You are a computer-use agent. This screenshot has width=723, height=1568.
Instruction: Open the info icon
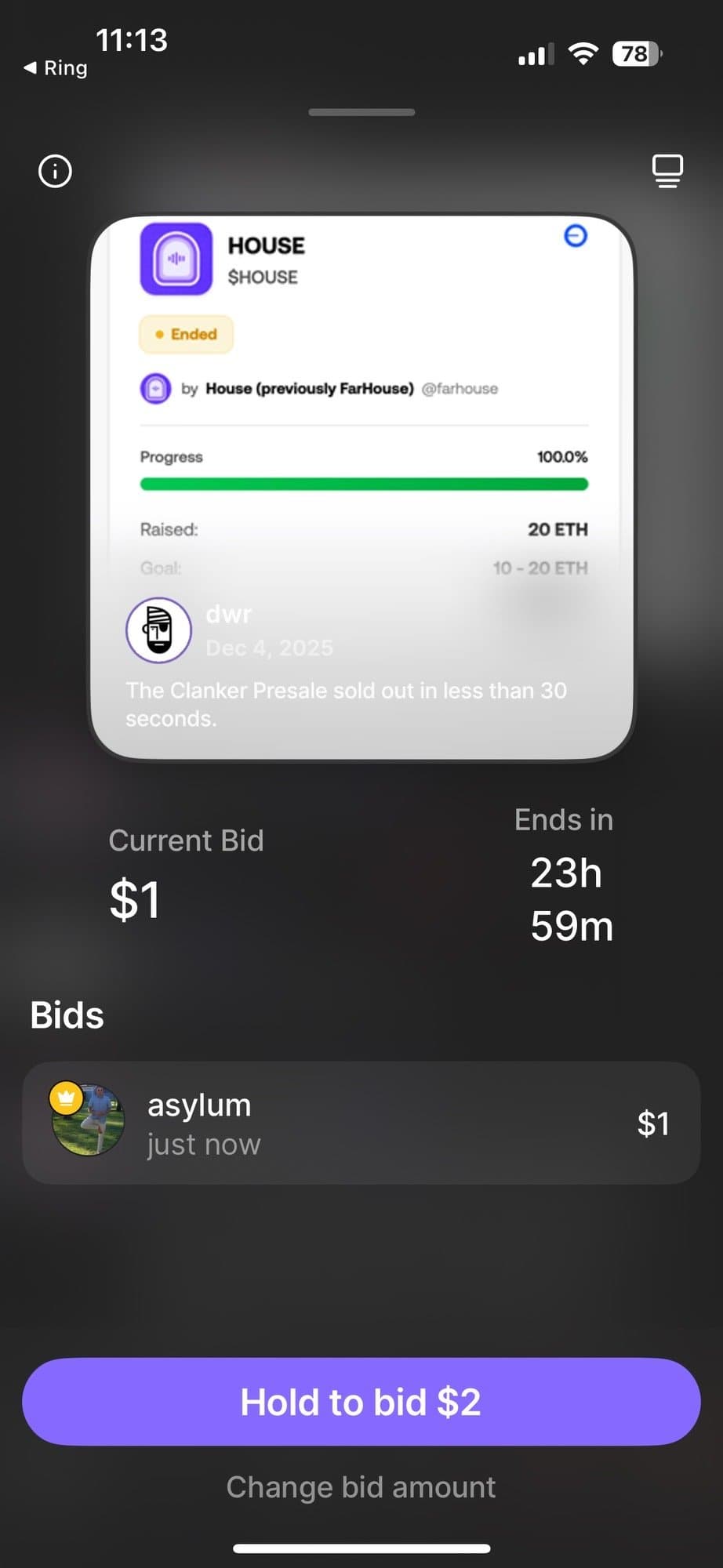(x=55, y=171)
